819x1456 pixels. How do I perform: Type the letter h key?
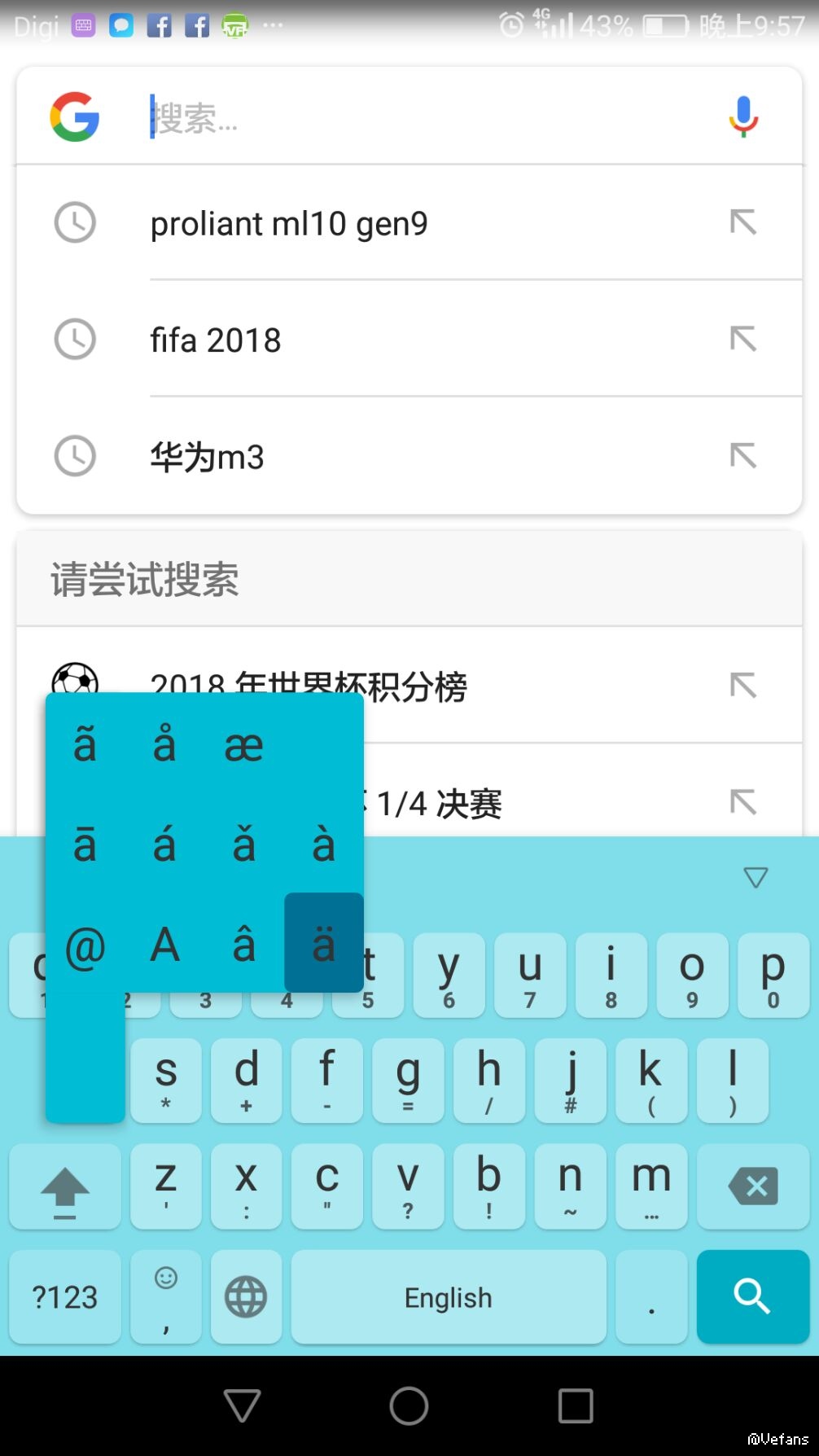pos(488,1080)
